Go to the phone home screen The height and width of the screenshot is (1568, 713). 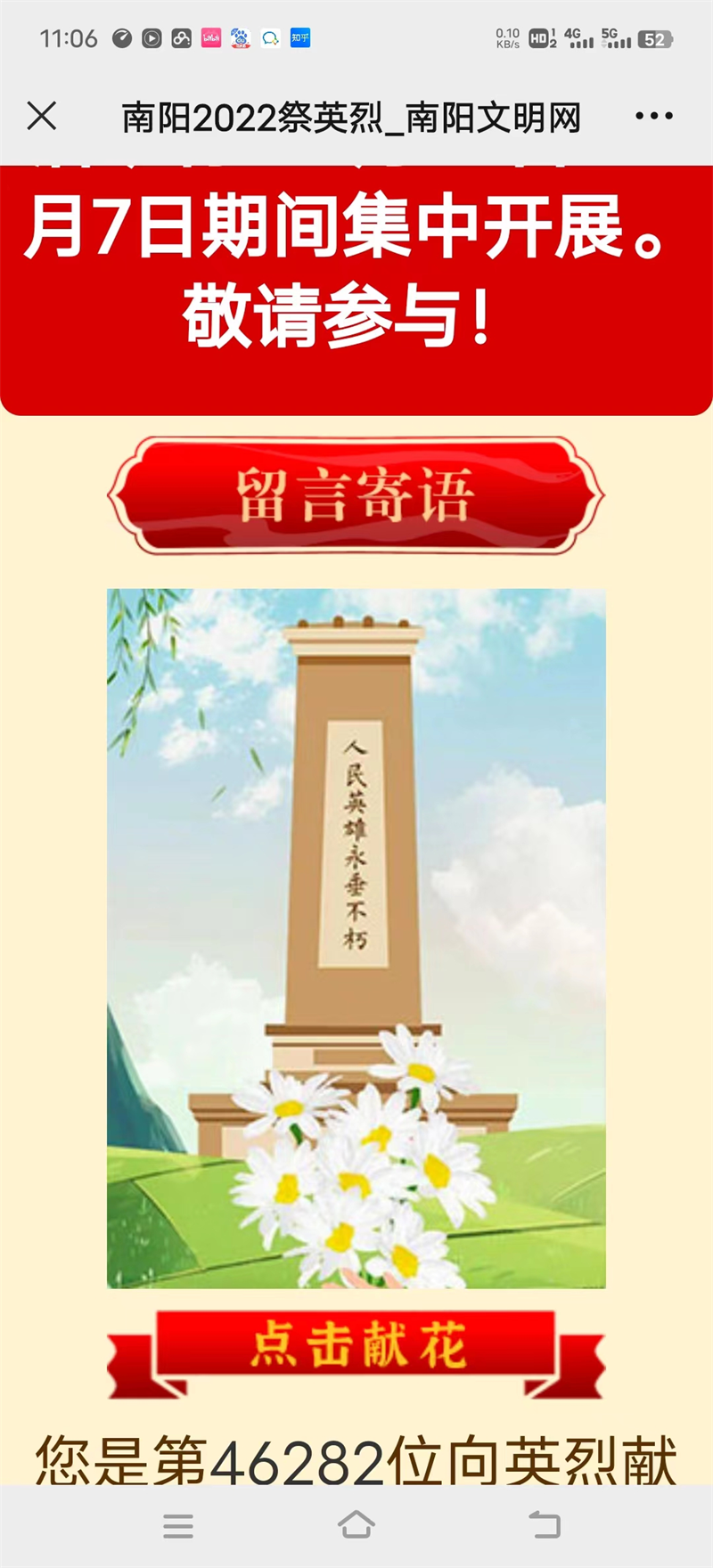point(356,1525)
